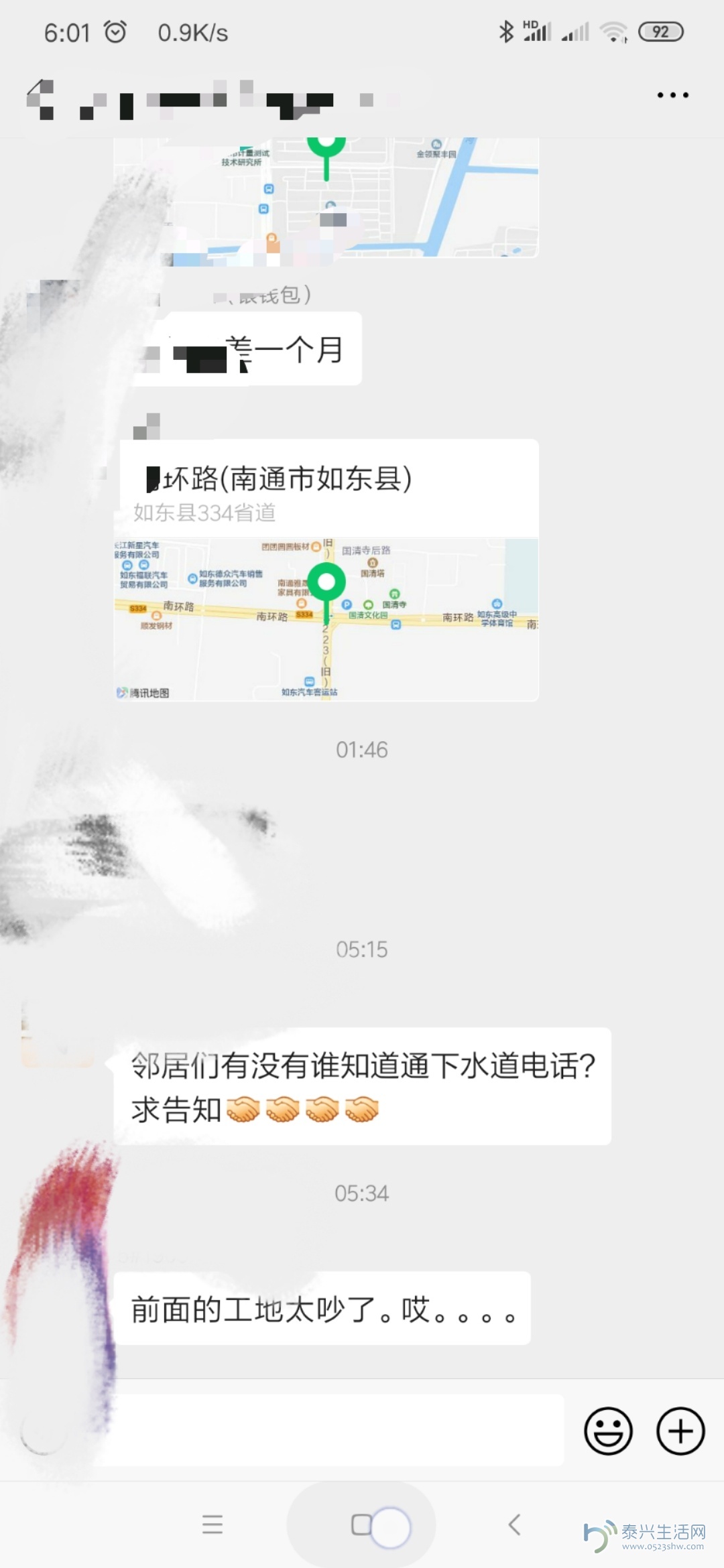Screen dimensions: 724x1568
Task: Tap the system back navigation button
Action: (514, 1524)
